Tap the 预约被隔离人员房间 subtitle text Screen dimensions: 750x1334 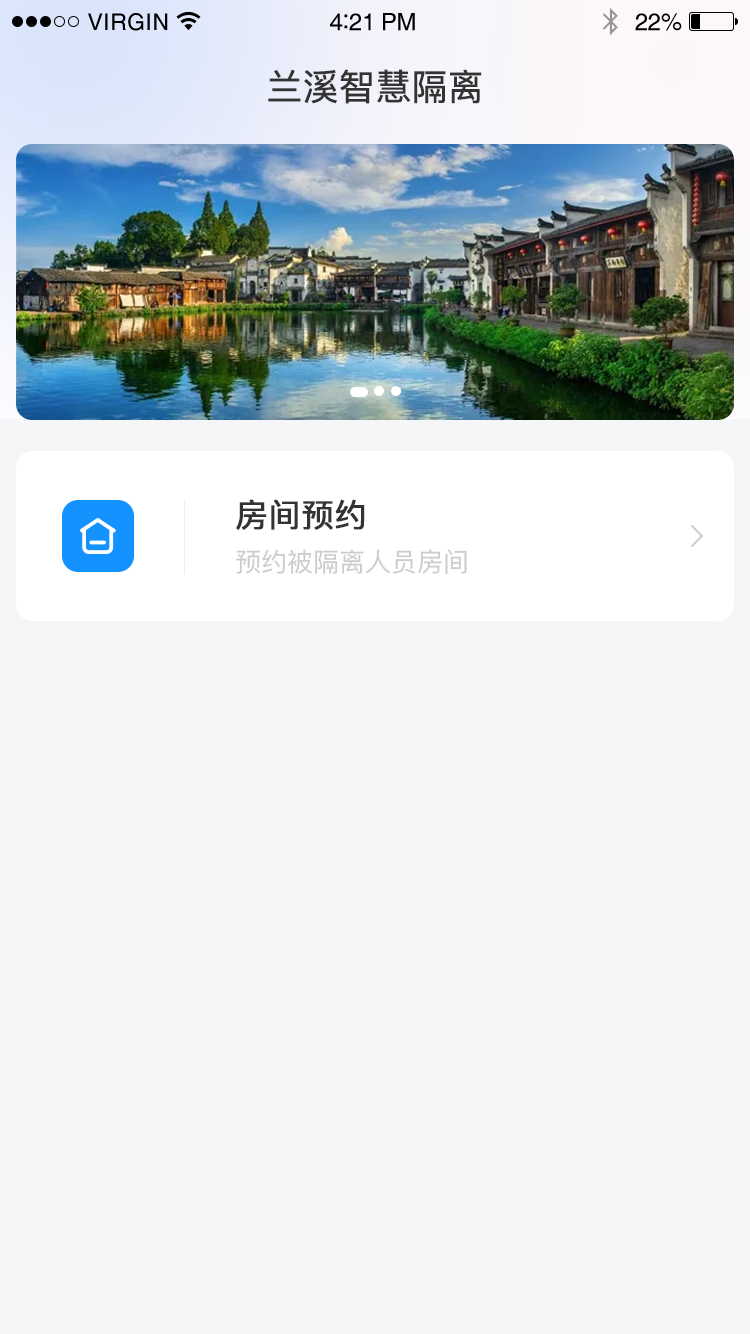[x=352, y=562]
